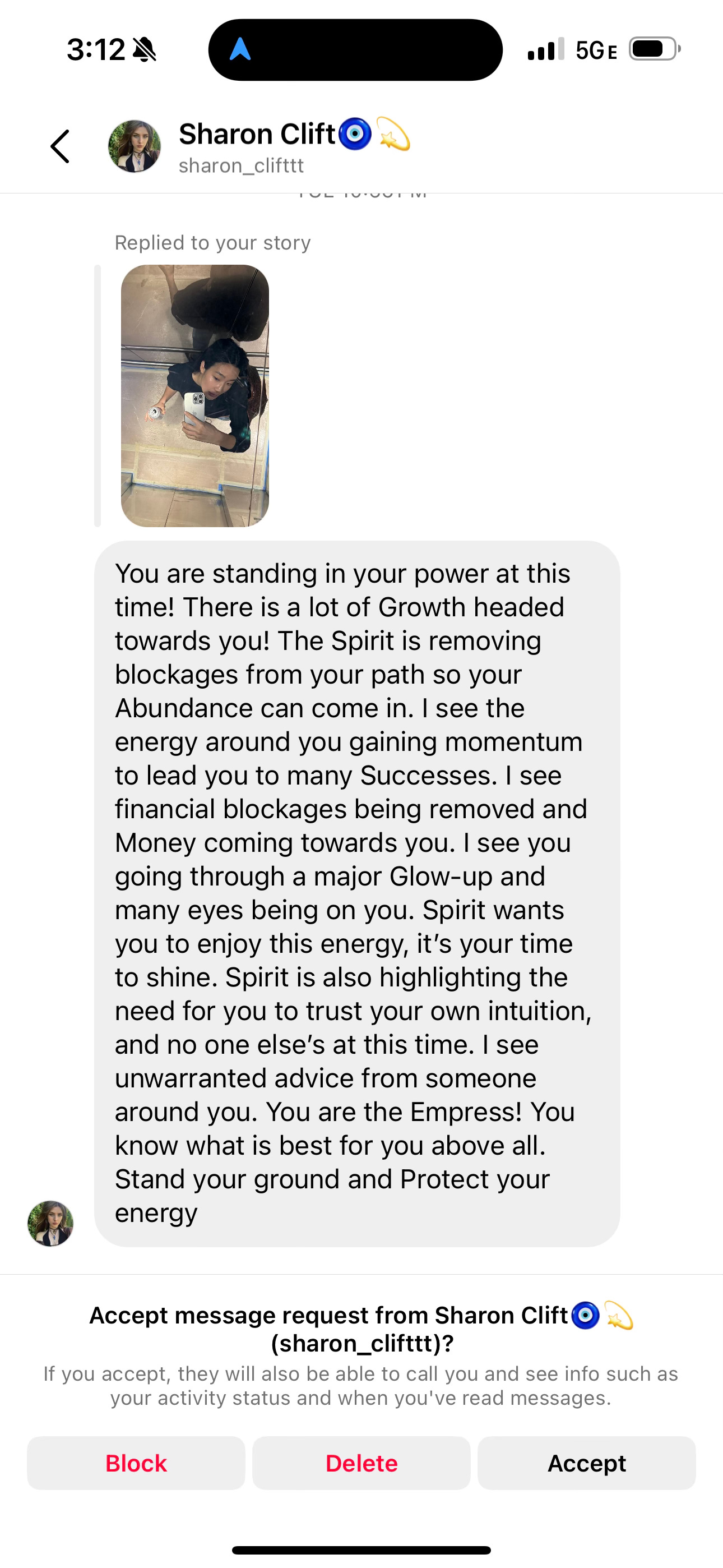Accept the message request from Sharon Clift
The image size is (723, 1568).
pos(587,1463)
